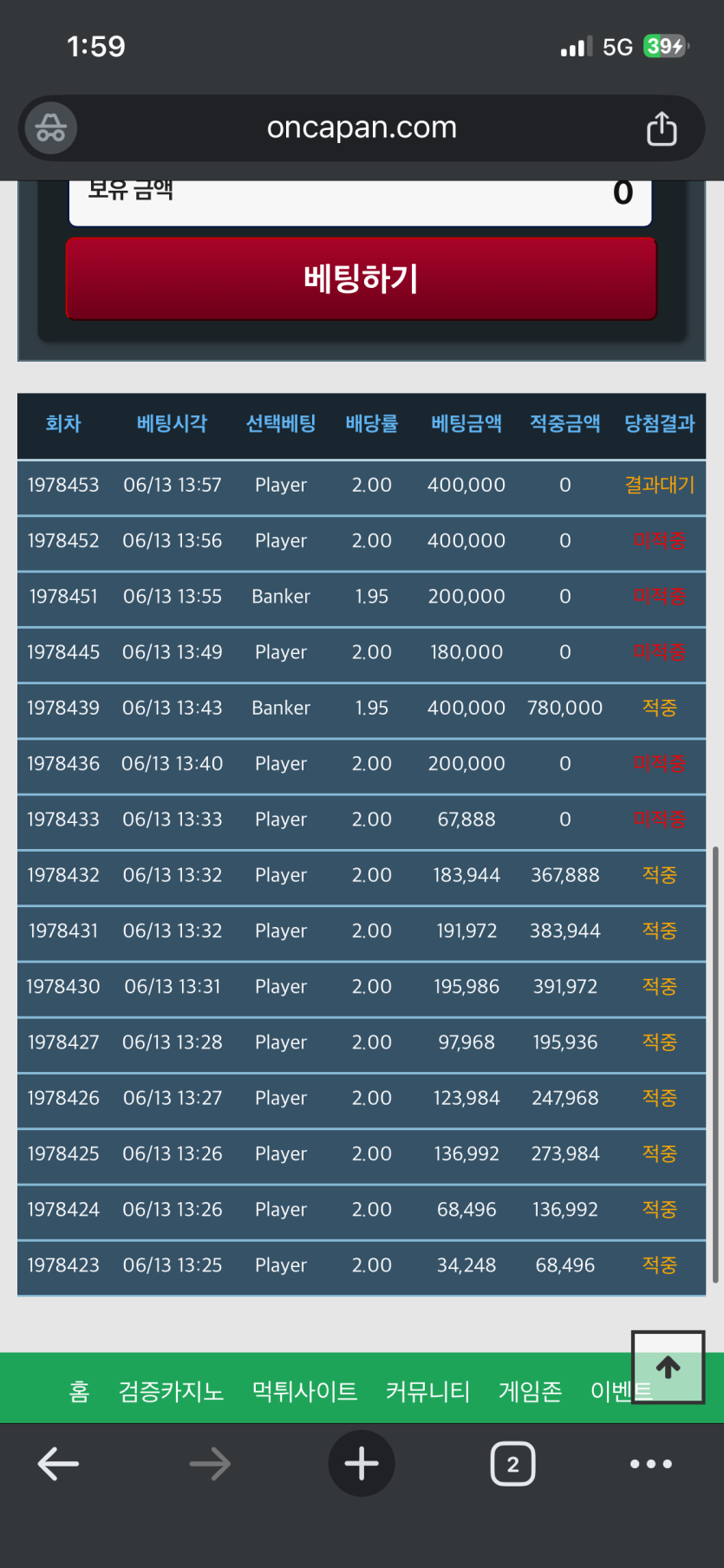Switch to 커뮤니티 section

pyautogui.click(x=427, y=1392)
